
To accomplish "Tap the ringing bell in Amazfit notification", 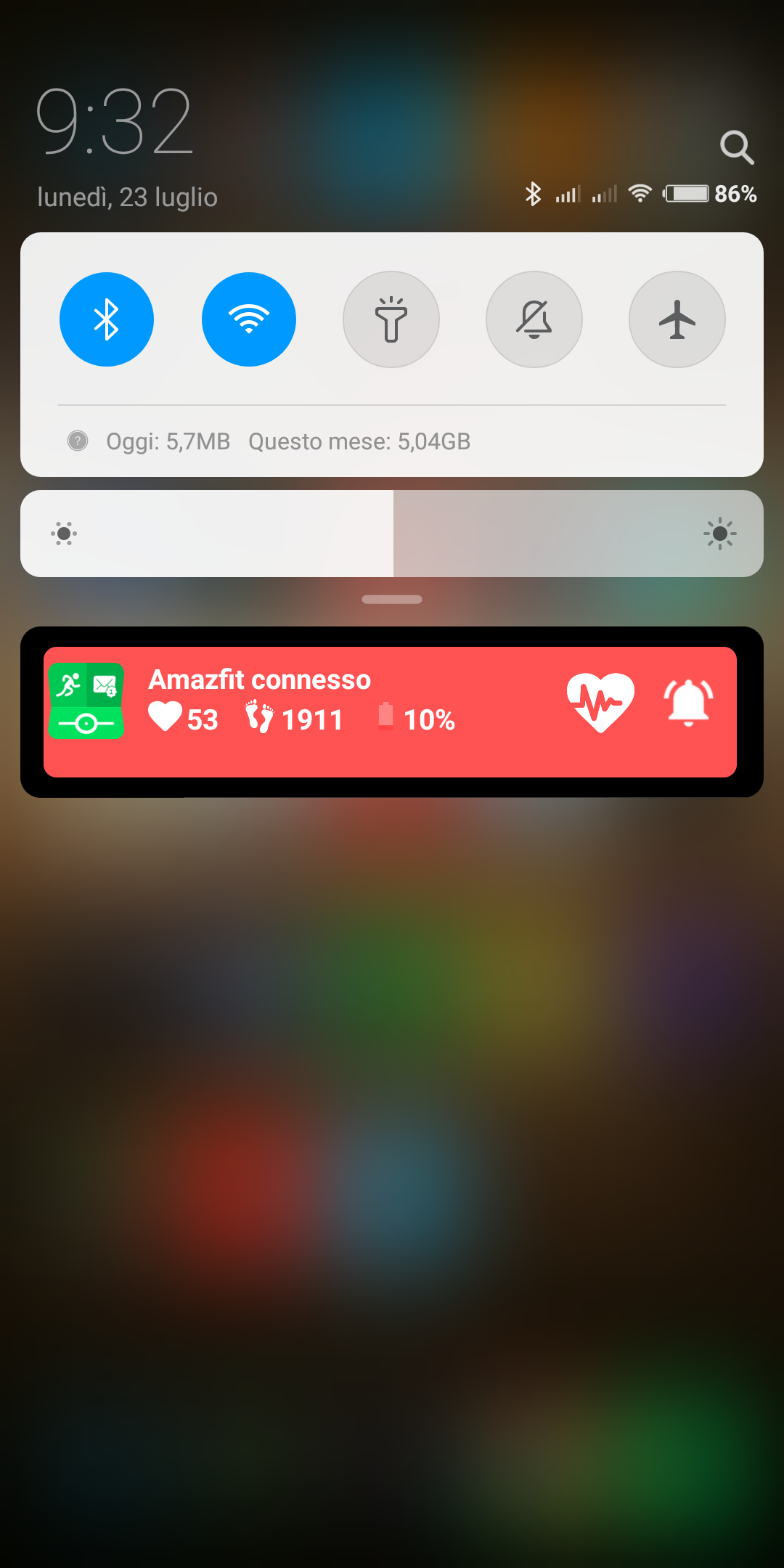I will coord(688,702).
